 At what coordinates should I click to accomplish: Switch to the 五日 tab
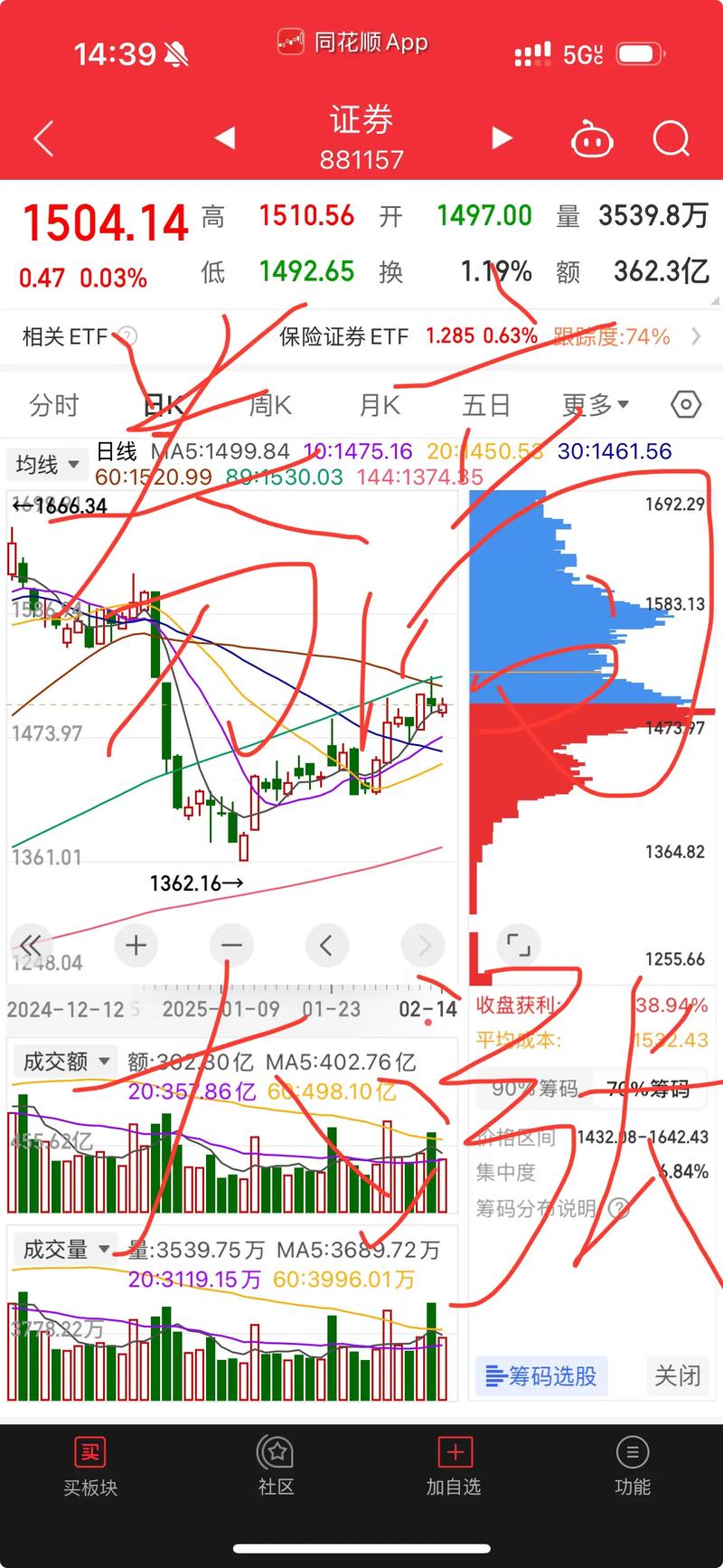click(x=486, y=405)
